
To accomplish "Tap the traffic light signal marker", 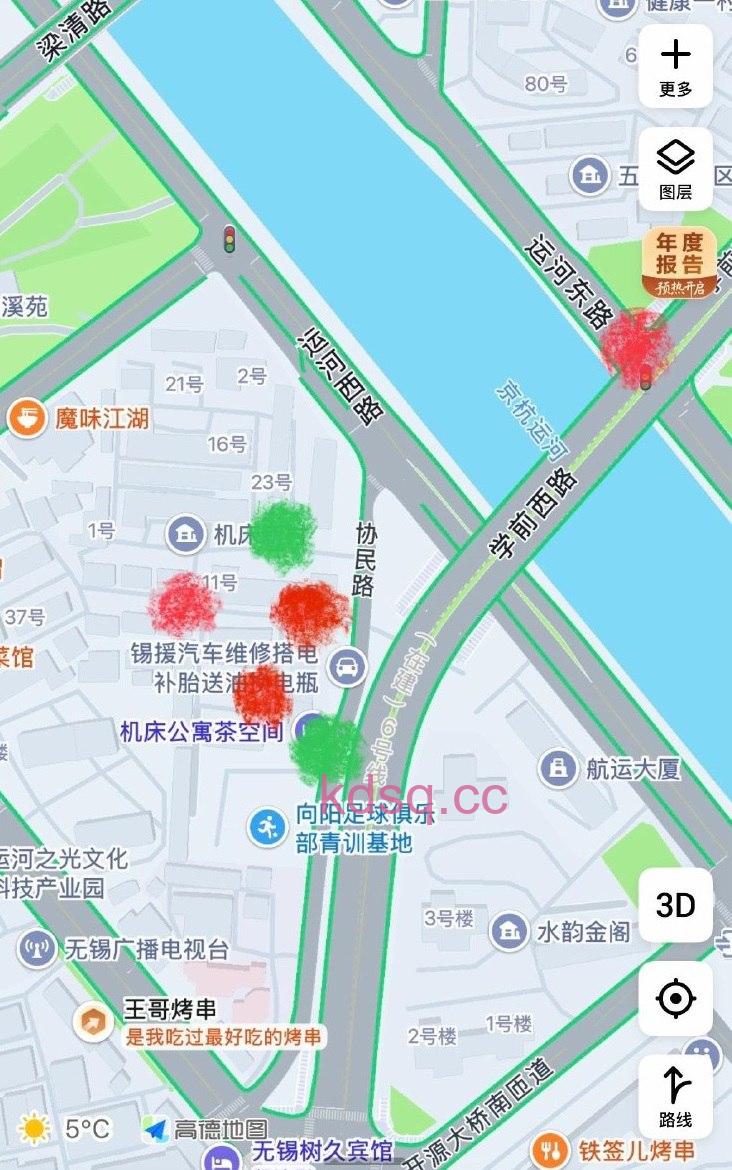I will click(x=228, y=240).
